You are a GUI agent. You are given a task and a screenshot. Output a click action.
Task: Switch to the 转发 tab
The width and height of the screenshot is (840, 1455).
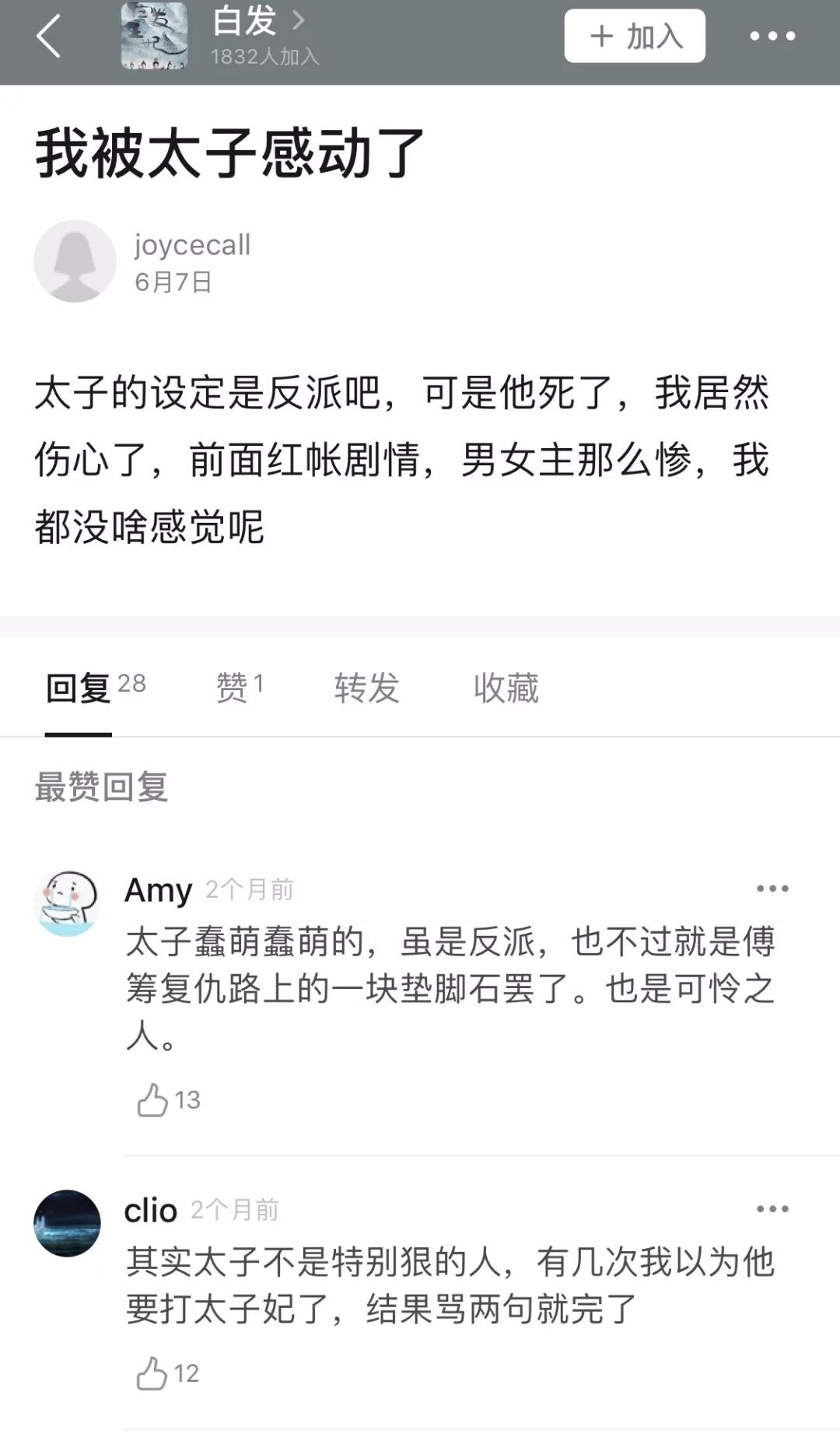pos(366,689)
